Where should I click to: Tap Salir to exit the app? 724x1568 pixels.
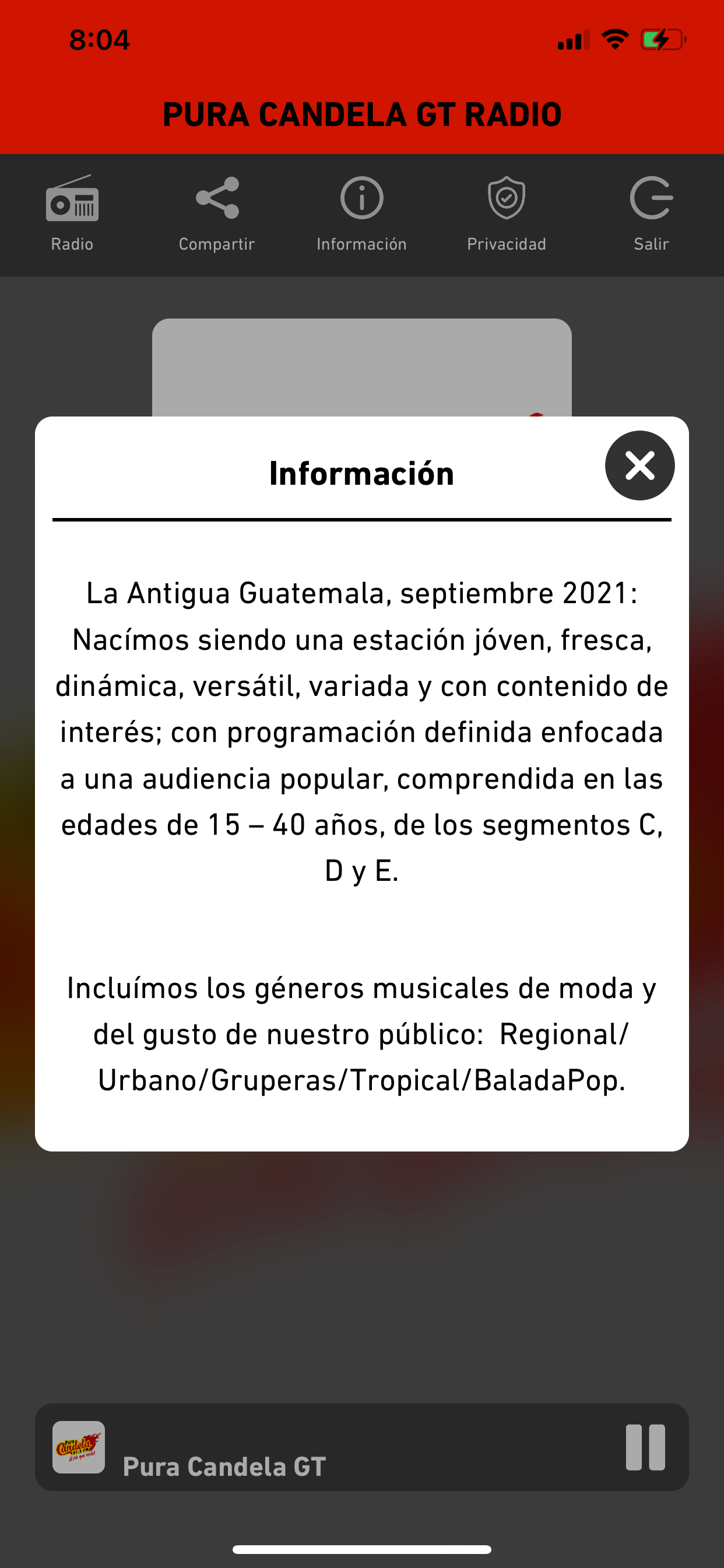point(651,213)
